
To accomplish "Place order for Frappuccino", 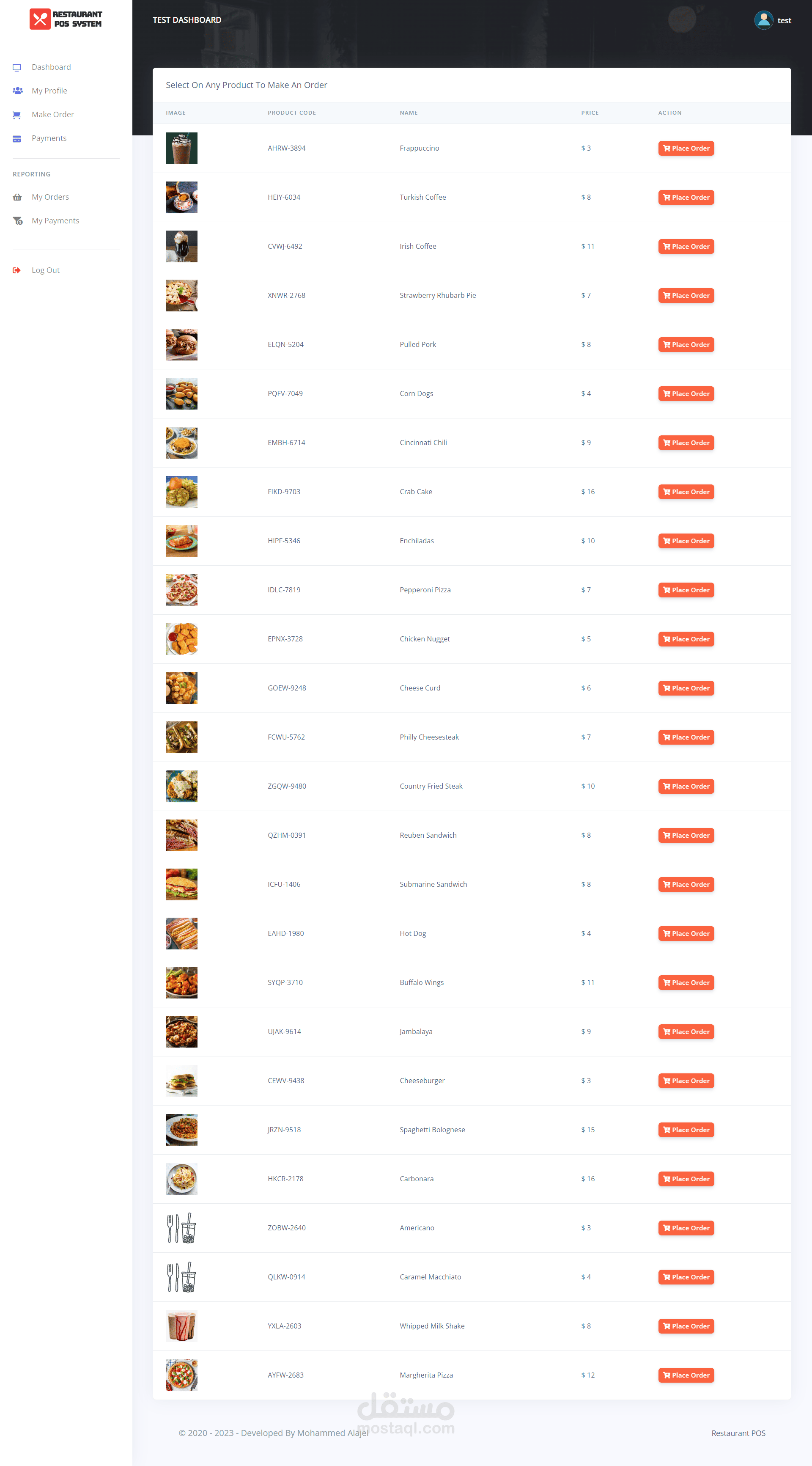I will (x=686, y=149).
